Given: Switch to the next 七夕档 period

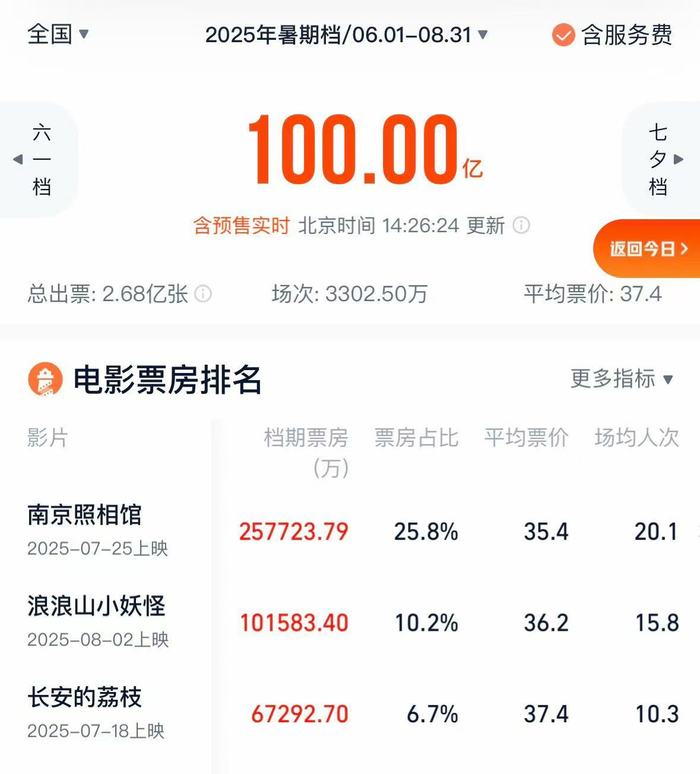Looking at the screenshot, I should (x=660, y=160).
